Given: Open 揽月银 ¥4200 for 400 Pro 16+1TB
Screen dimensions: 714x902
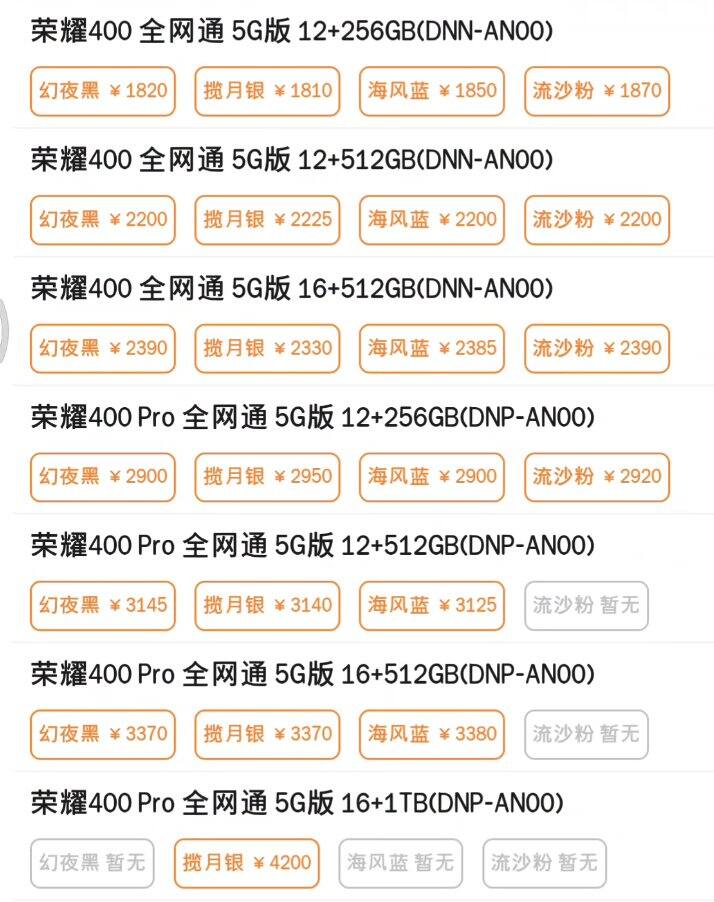Looking at the screenshot, I should click(247, 862).
